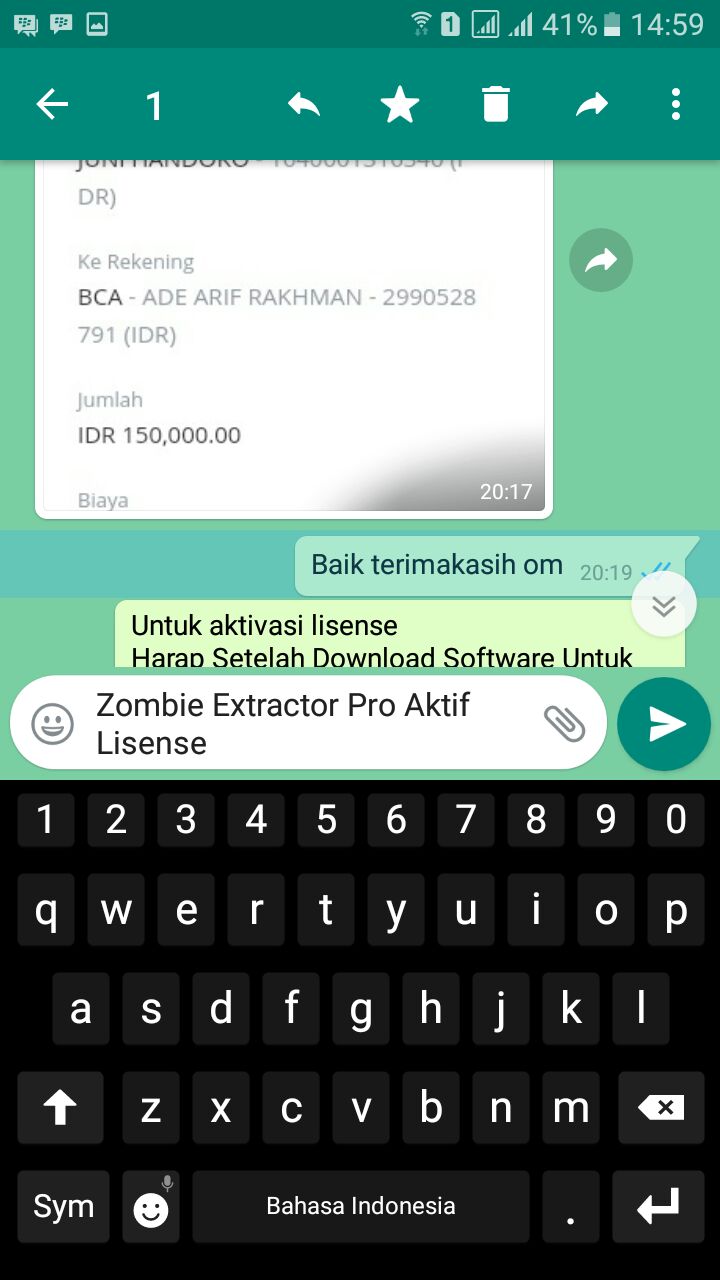Forward the selected message from toolbar
This screenshot has height=1280, width=720.
592,104
